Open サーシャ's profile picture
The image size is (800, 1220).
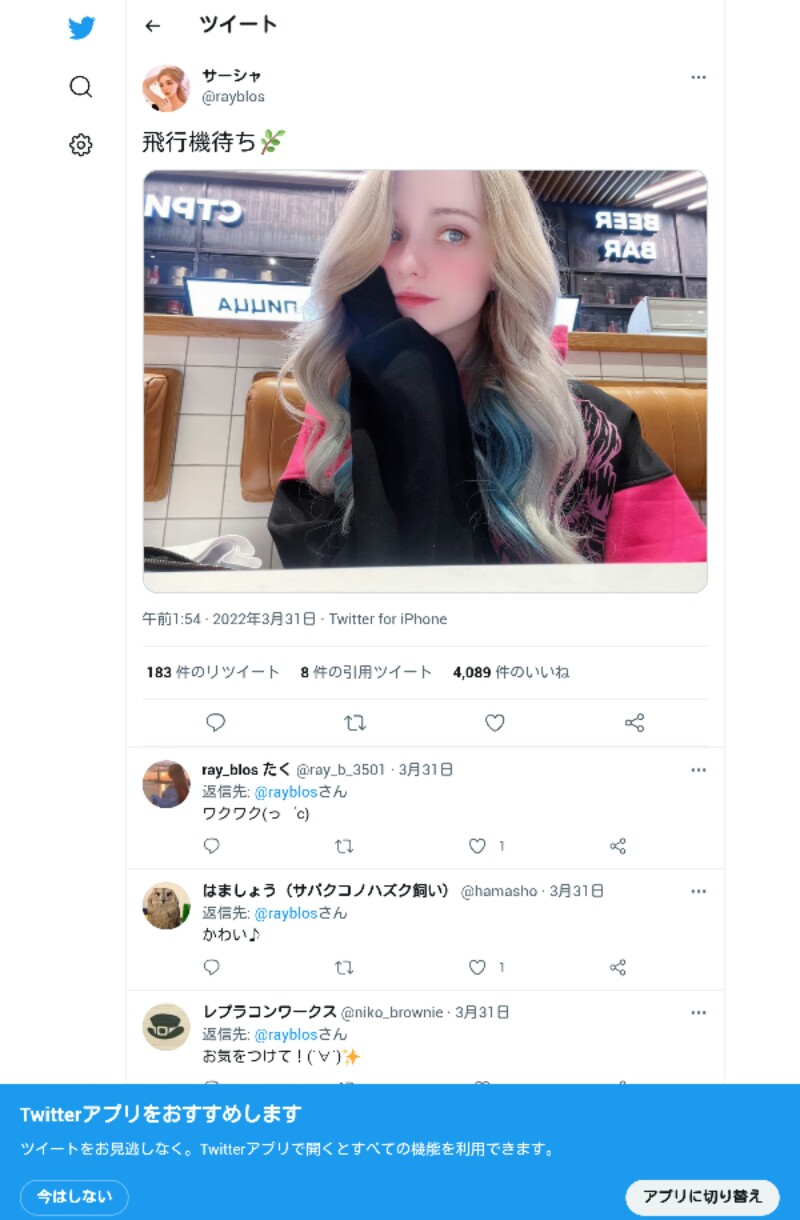tap(166, 87)
